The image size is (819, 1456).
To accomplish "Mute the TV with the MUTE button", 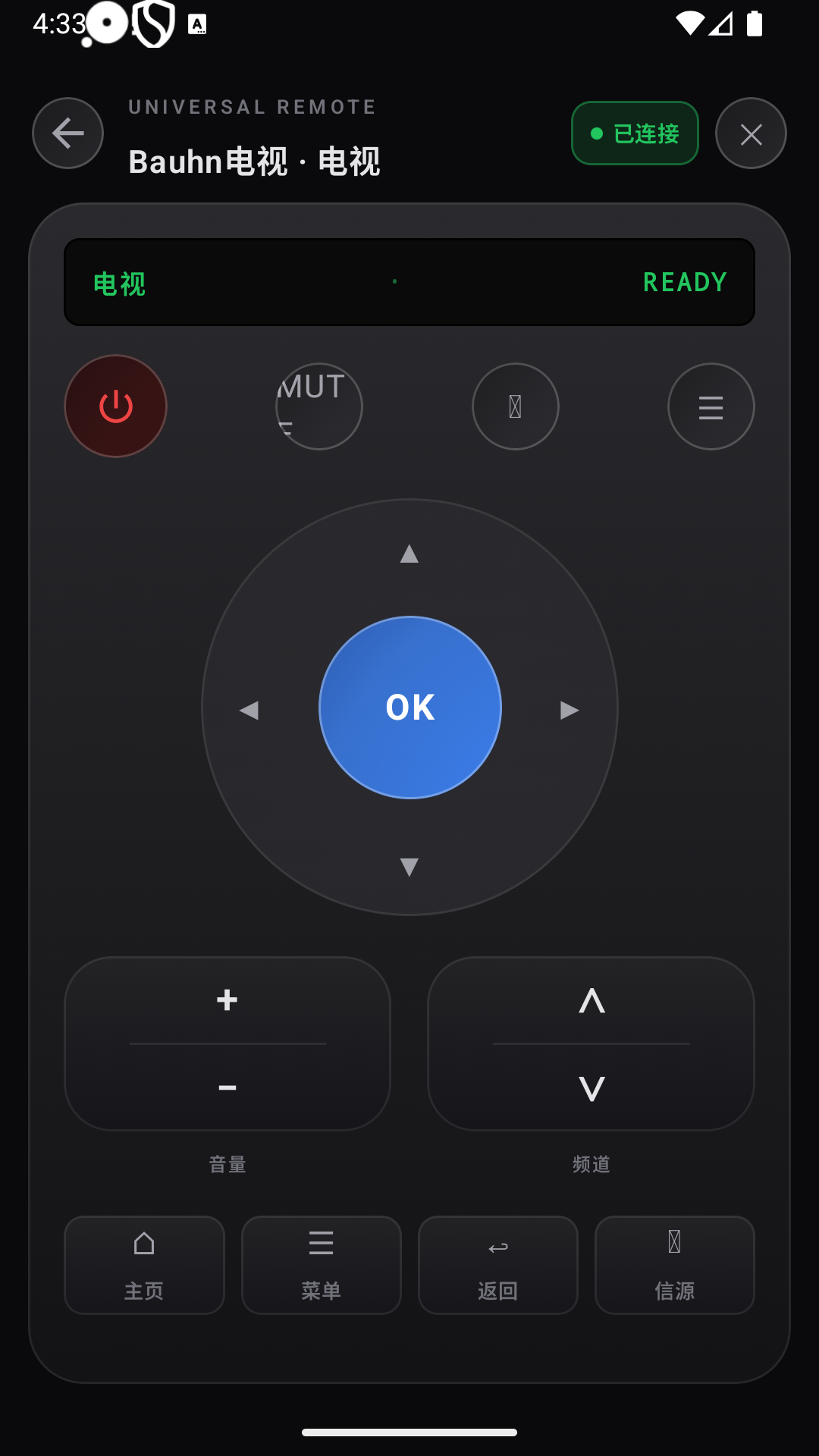I will (x=319, y=406).
